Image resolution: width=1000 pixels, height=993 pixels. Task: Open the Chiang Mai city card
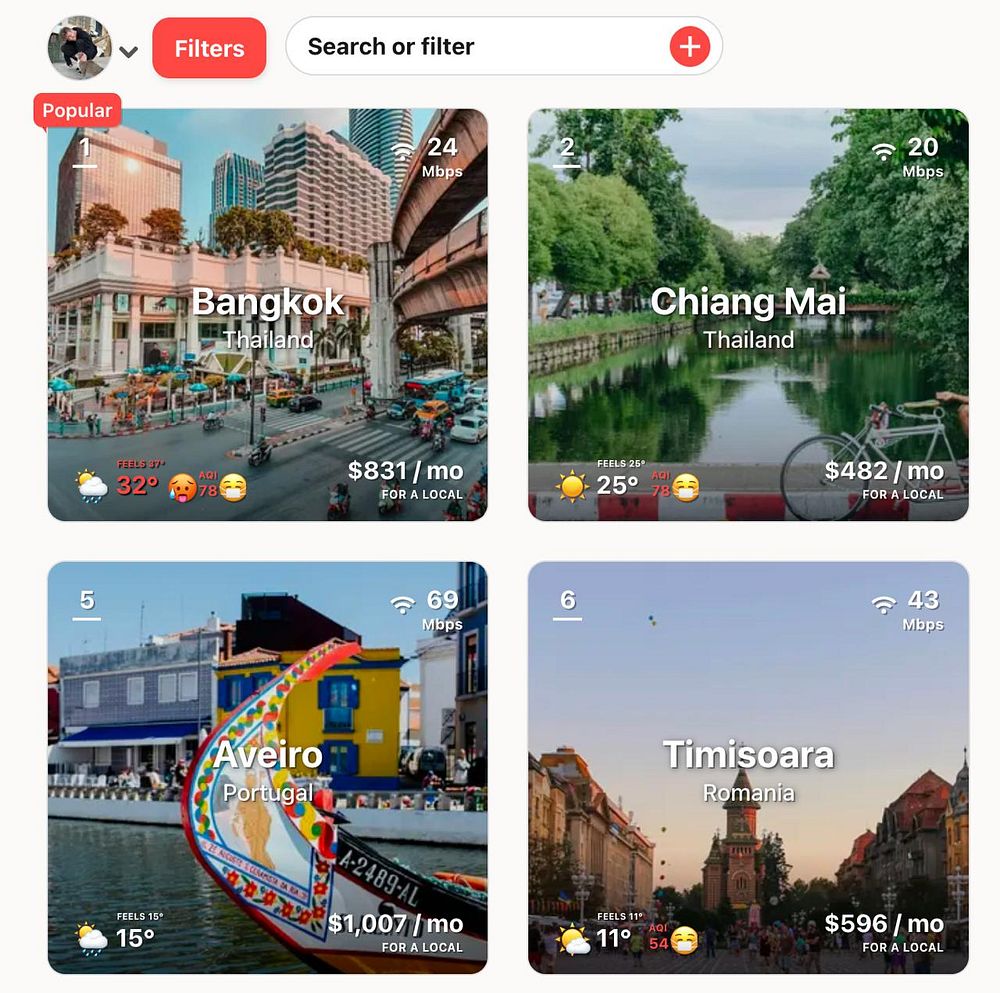coord(748,315)
